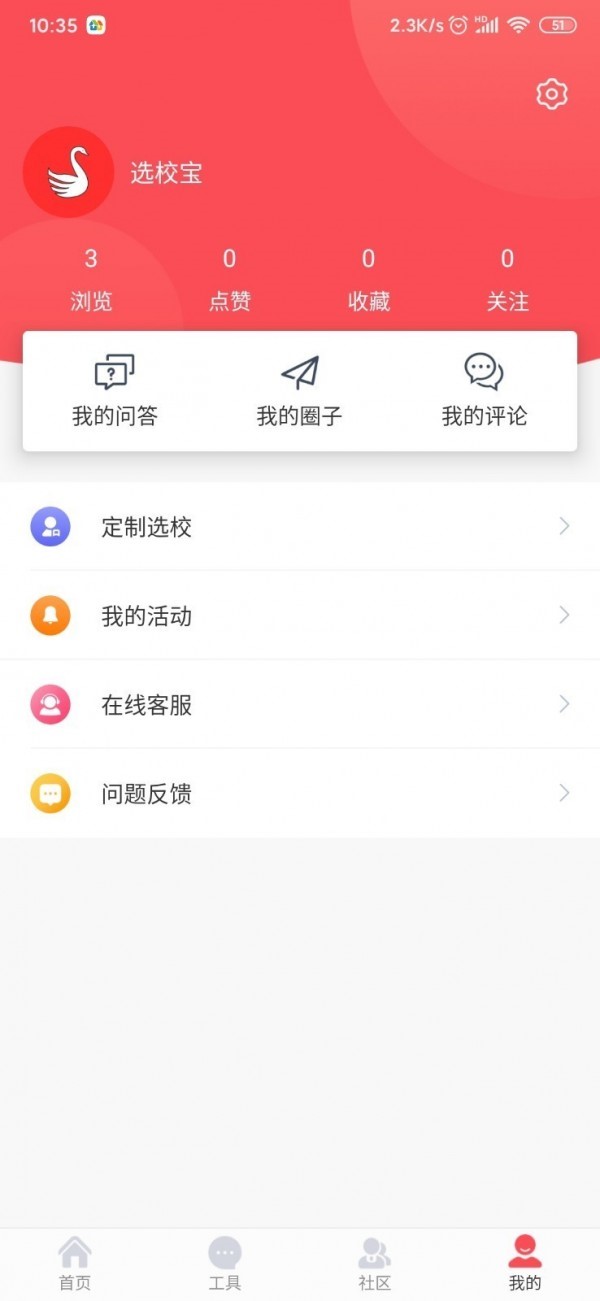Switch to the 首页 tab
The width and height of the screenshot is (600, 1301).
click(75, 1263)
